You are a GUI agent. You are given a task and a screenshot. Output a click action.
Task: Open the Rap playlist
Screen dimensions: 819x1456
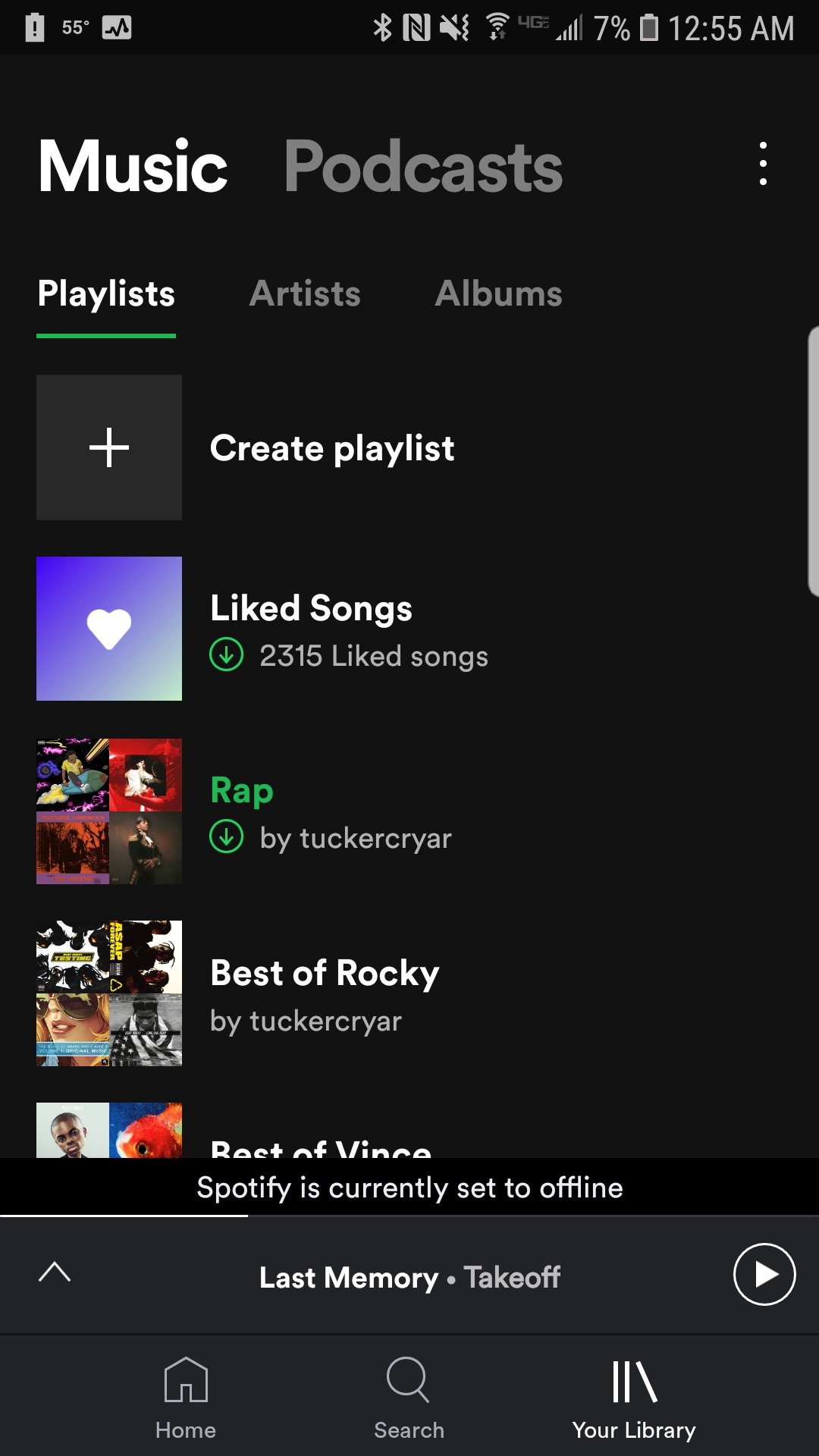click(x=409, y=811)
